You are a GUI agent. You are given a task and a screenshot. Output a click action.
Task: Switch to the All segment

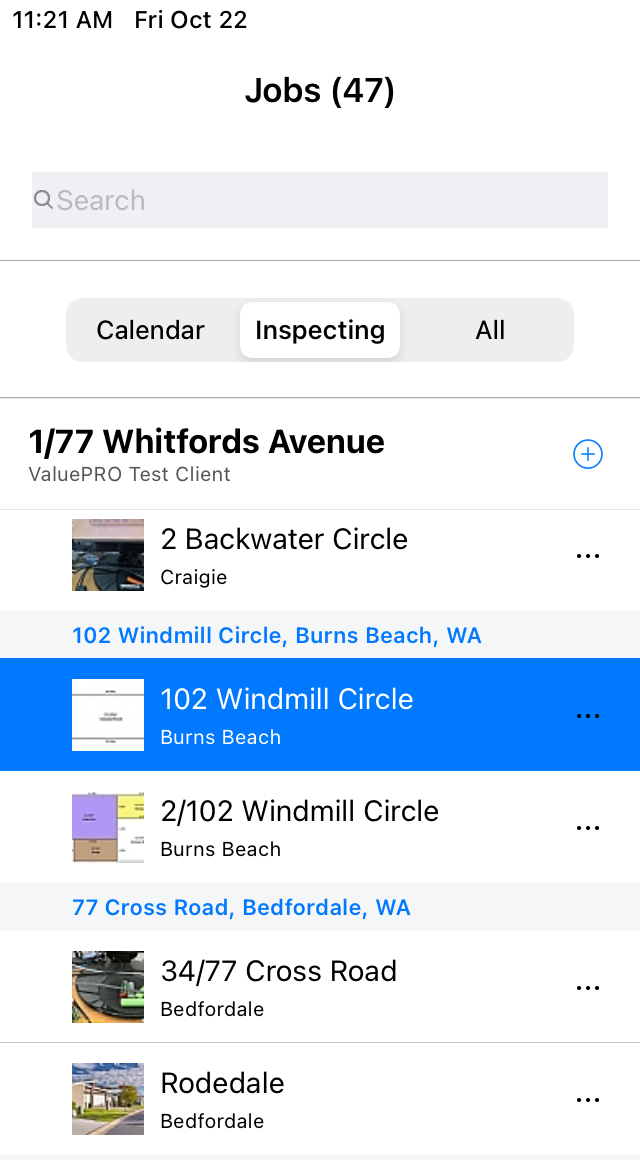[490, 330]
